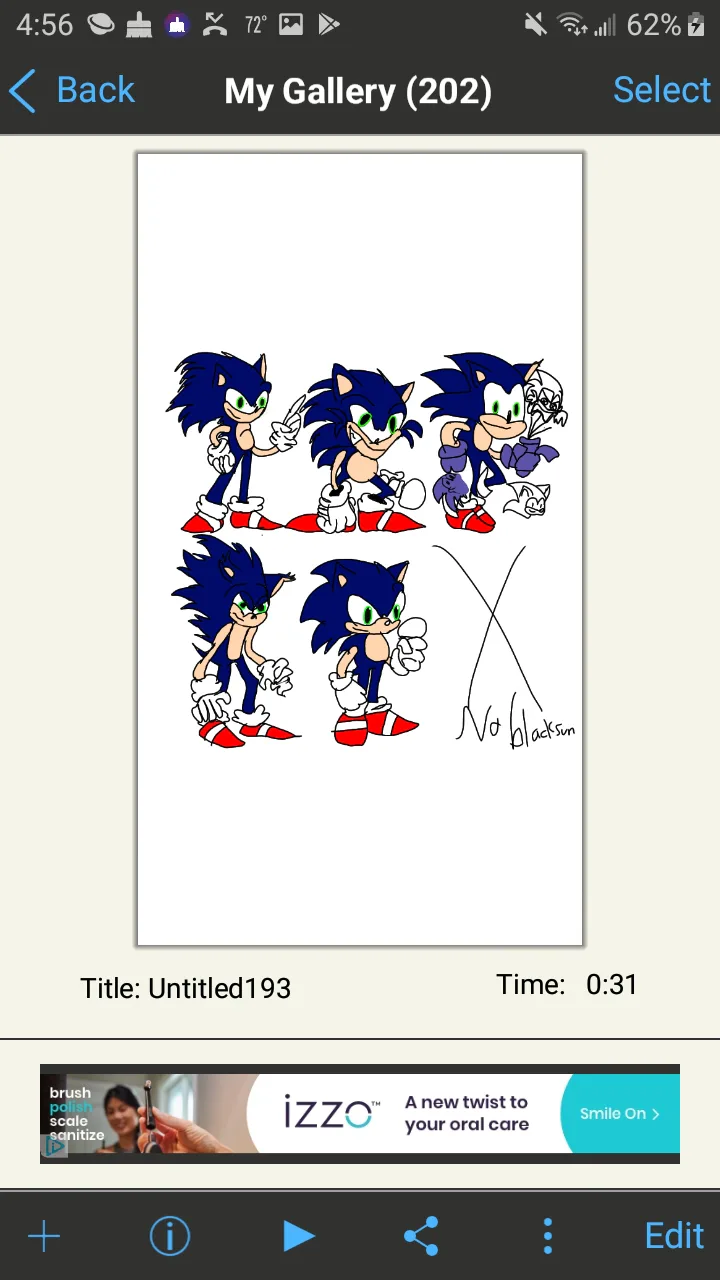Open the three-dot overflow menu
720x1280 pixels.
tap(547, 1237)
